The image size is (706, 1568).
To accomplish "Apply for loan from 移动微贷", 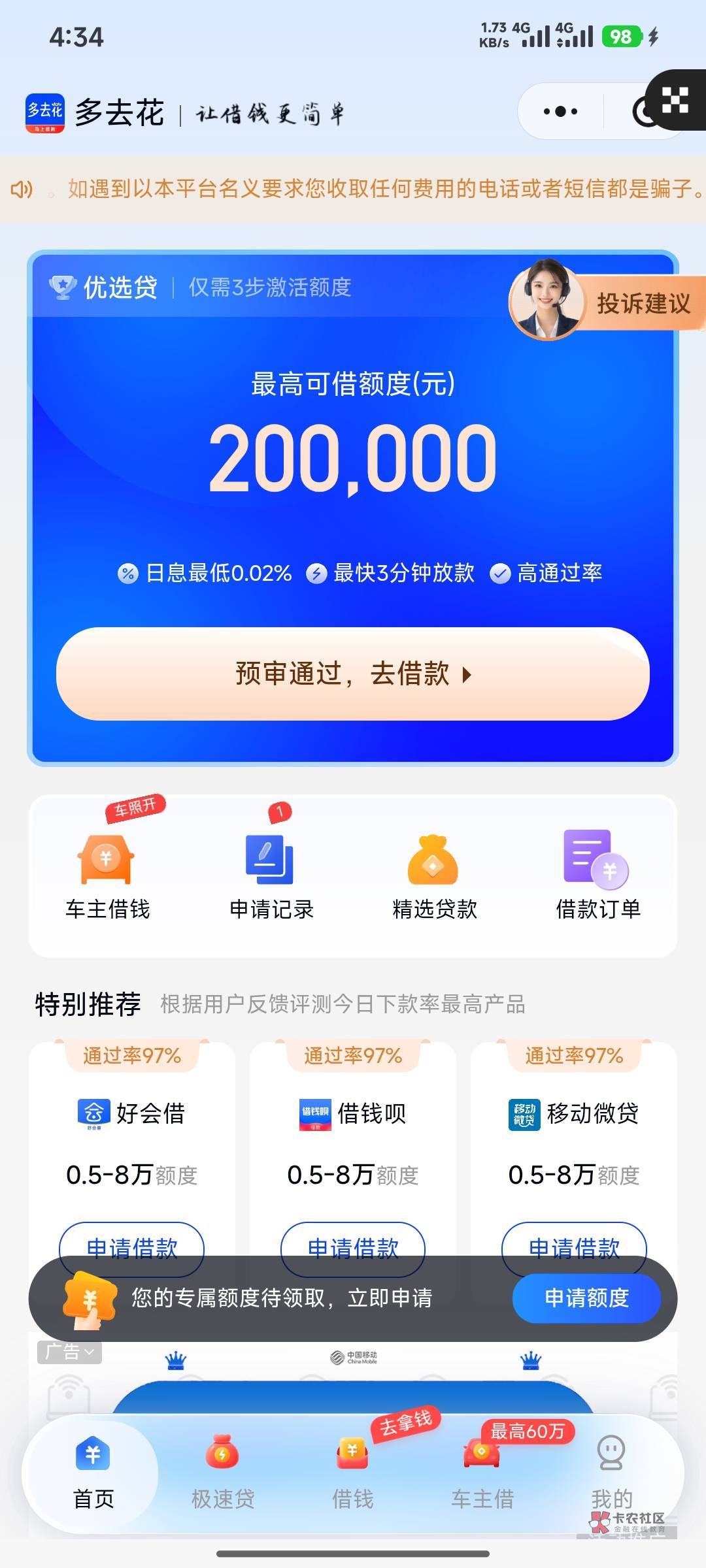I will tap(574, 1248).
